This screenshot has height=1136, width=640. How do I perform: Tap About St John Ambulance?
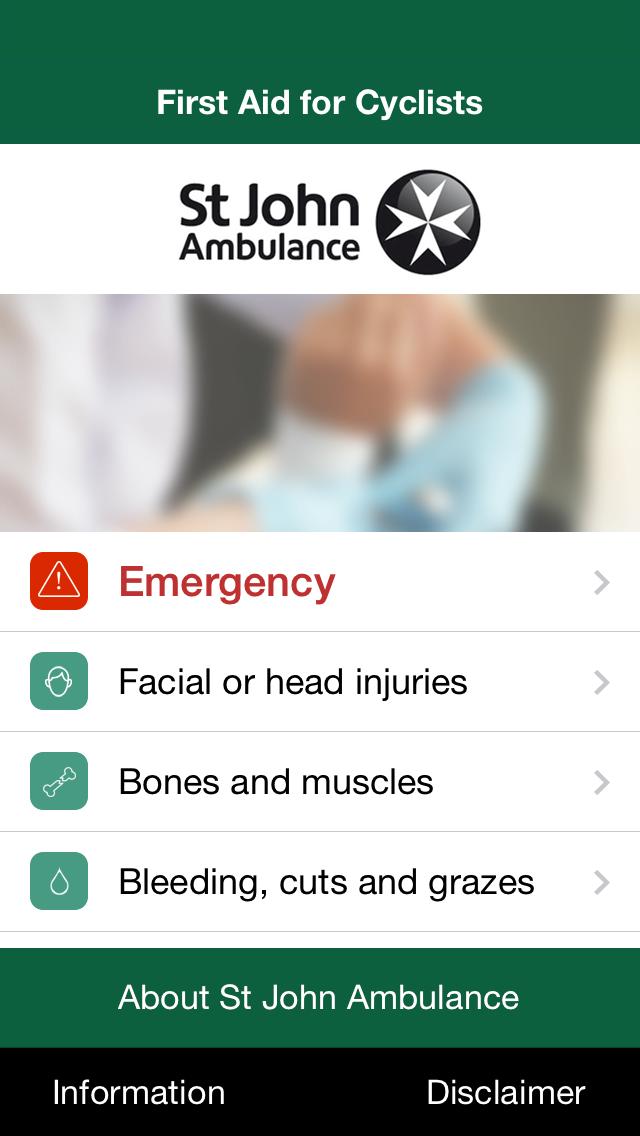tap(319, 997)
